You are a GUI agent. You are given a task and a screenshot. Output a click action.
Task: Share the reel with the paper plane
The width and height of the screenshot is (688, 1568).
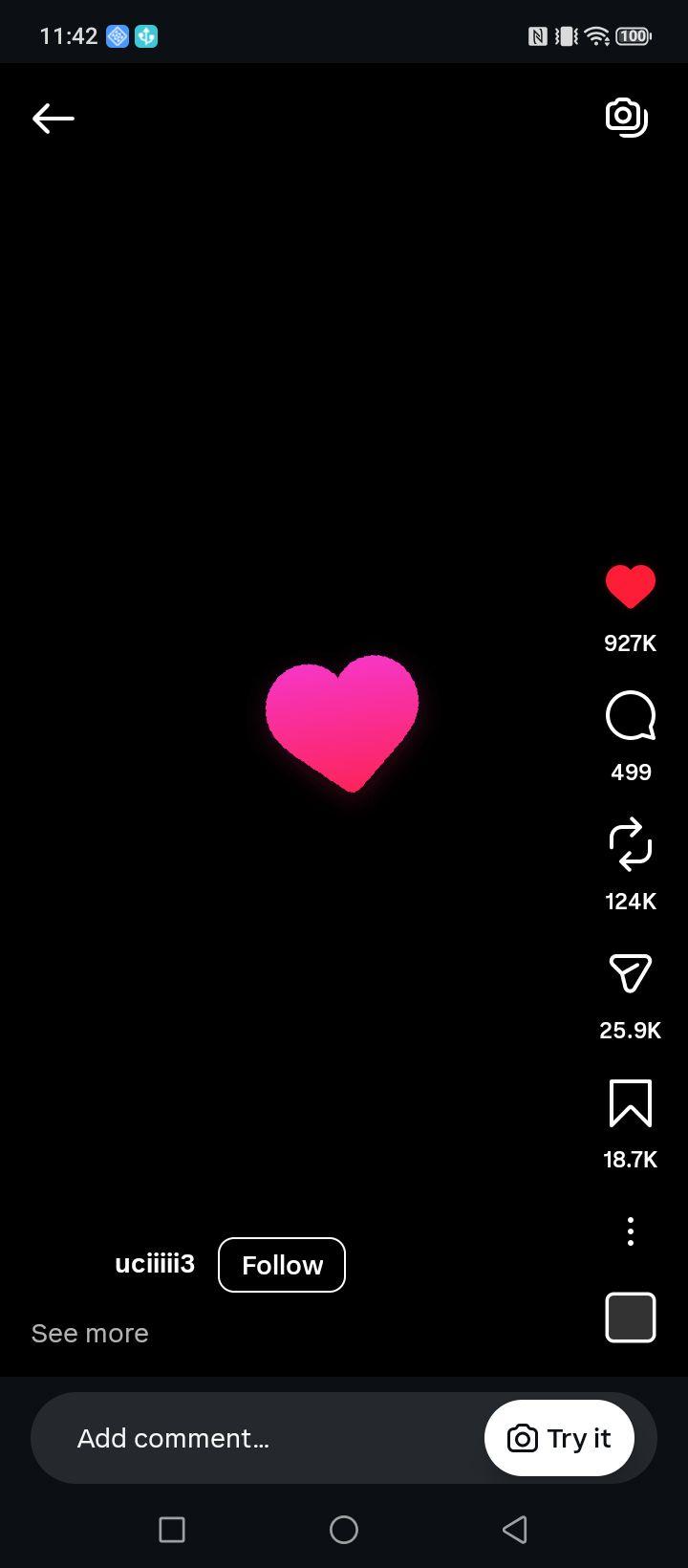pyautogui.click(x=631, y=973)
